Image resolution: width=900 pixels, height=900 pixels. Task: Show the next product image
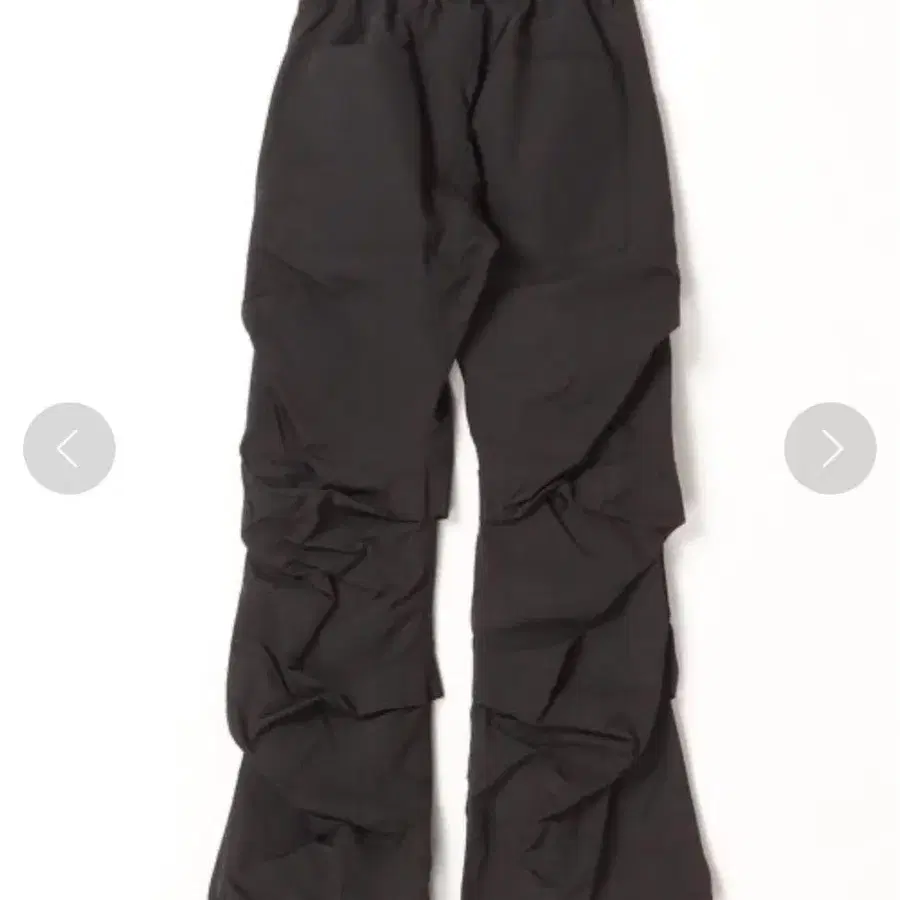click(830, 448)
